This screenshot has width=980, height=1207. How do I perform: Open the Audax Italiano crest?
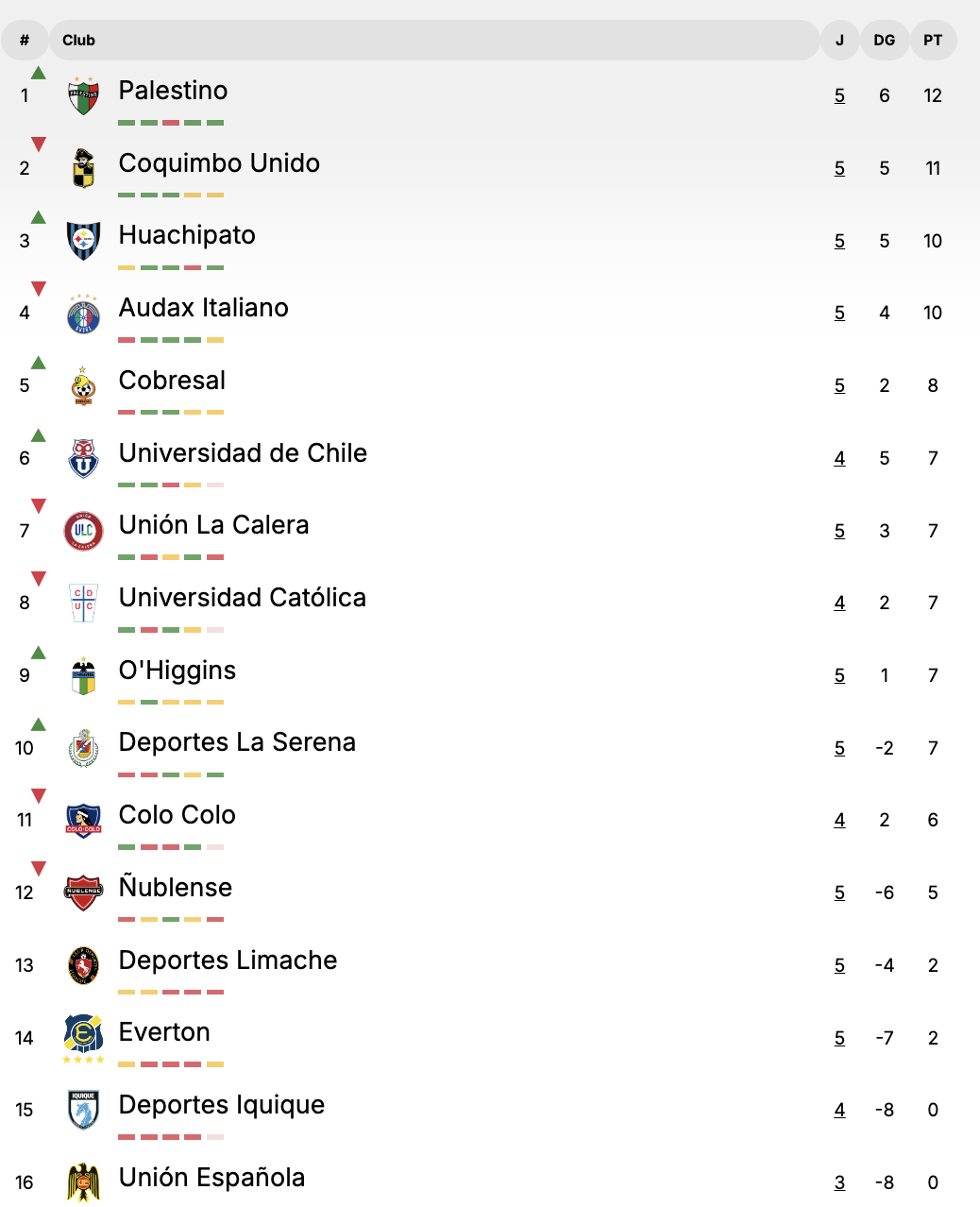coord(83,309)
